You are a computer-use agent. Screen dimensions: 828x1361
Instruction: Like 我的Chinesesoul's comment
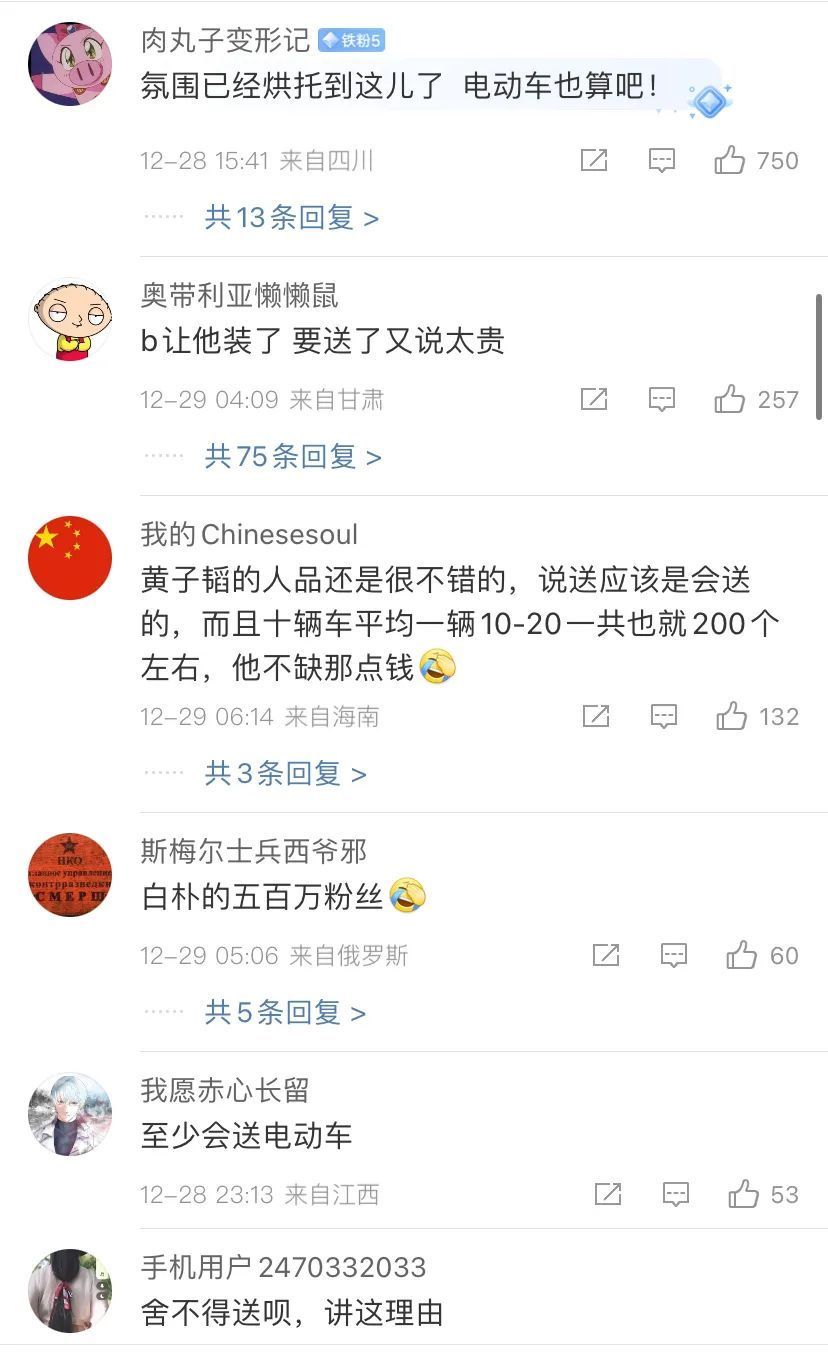(733, 716)
